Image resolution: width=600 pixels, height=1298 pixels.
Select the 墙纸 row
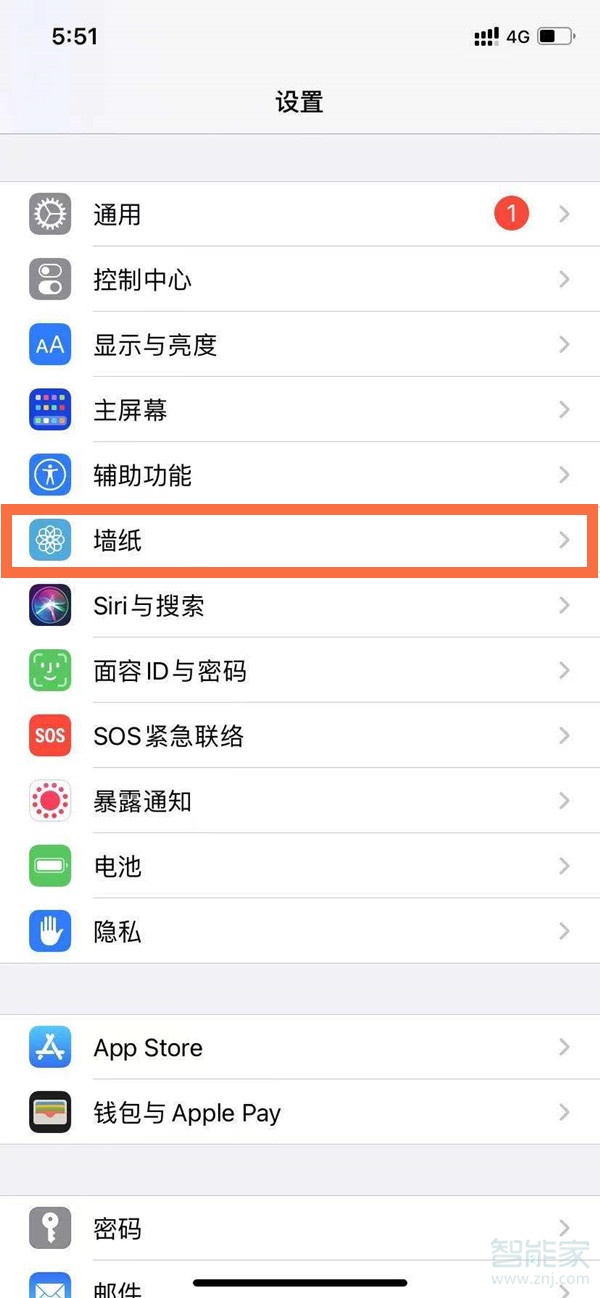(300, 541)
